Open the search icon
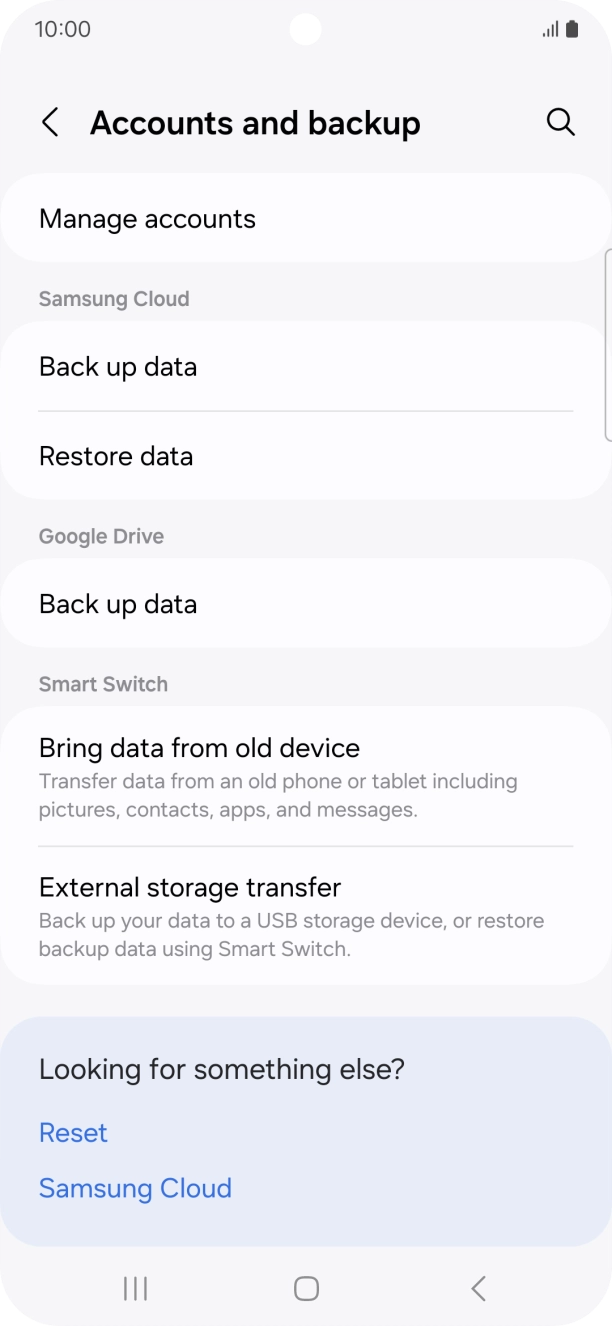Viewport: 612px width, 1326px height. [561, 122]
